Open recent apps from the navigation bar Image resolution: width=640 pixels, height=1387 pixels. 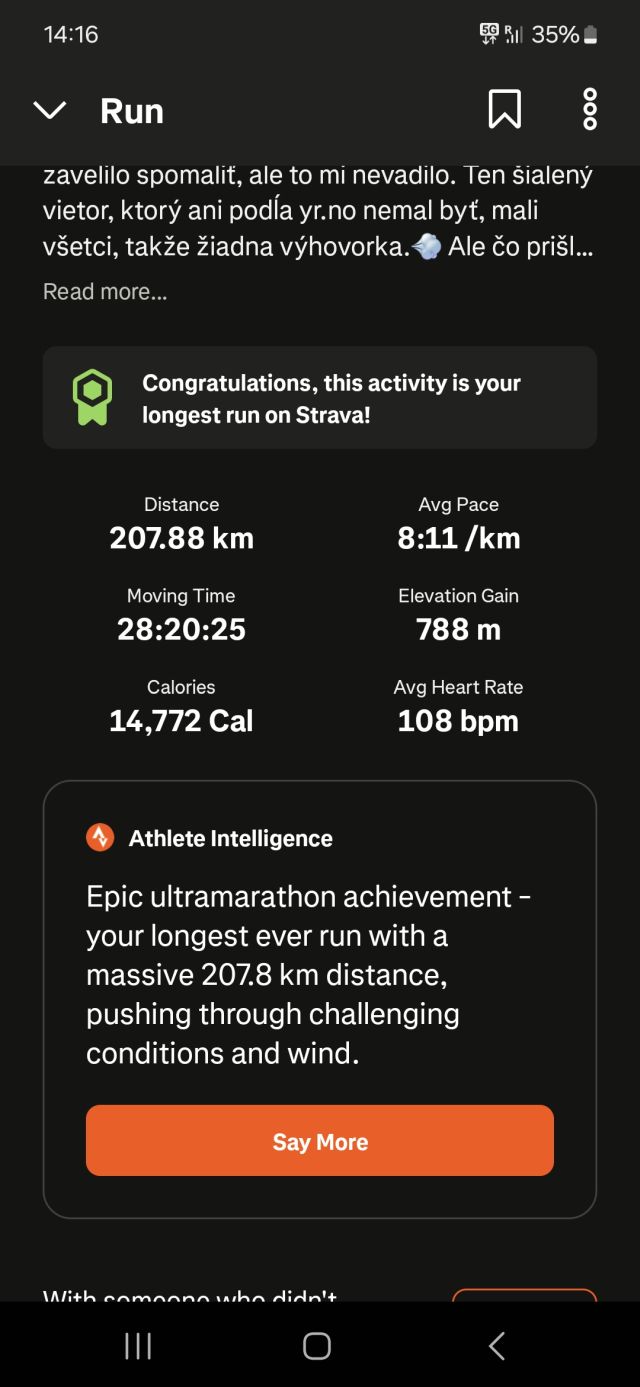pyautogui.click(x=138, y=1346)
